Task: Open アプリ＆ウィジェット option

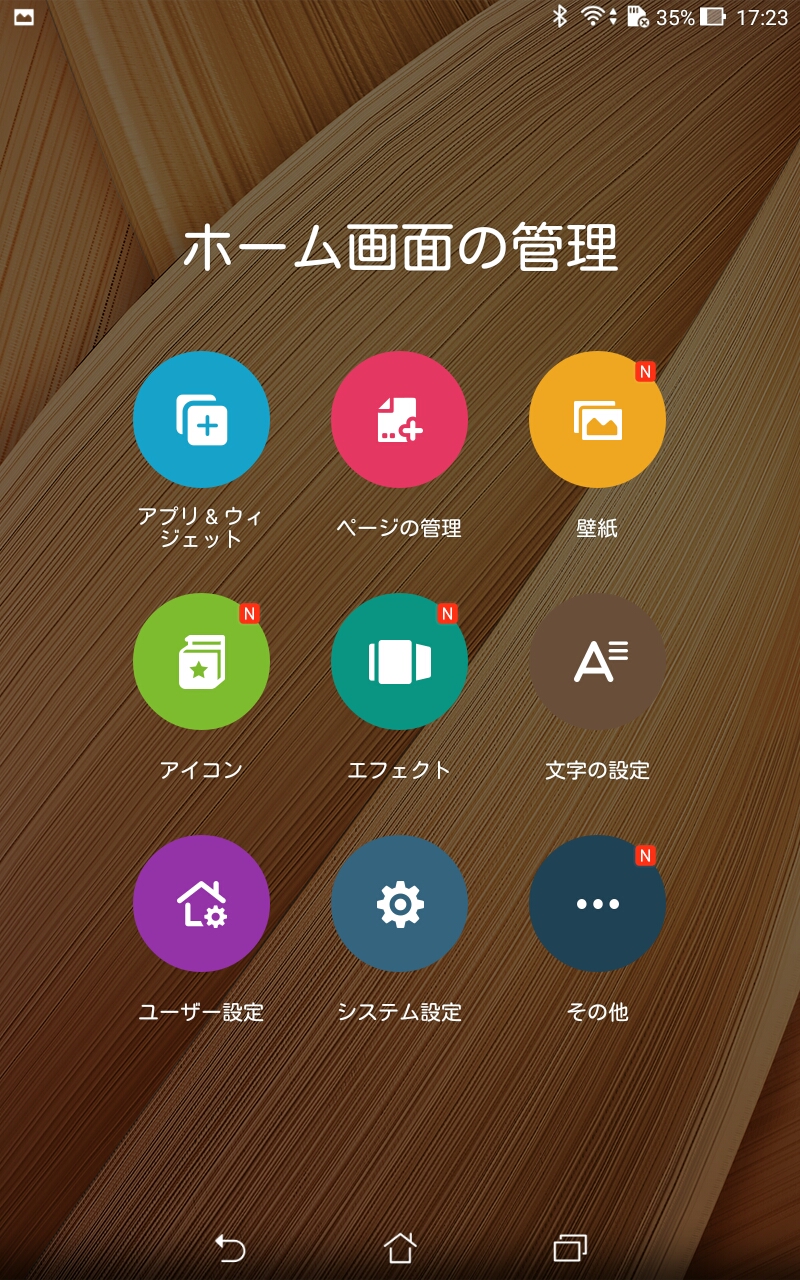Action: [201, 420]
